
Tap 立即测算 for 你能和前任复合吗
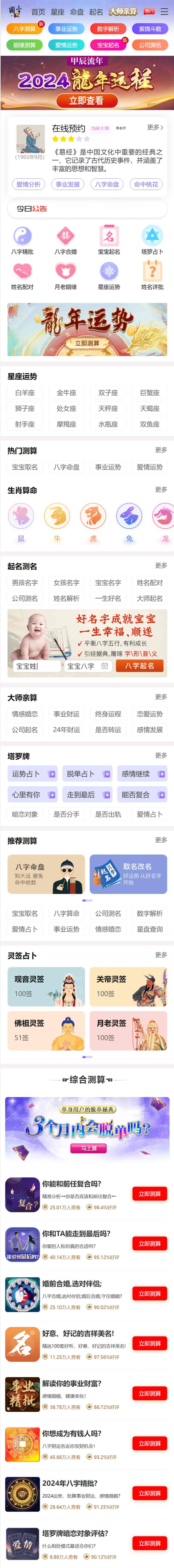(150, 1194)
